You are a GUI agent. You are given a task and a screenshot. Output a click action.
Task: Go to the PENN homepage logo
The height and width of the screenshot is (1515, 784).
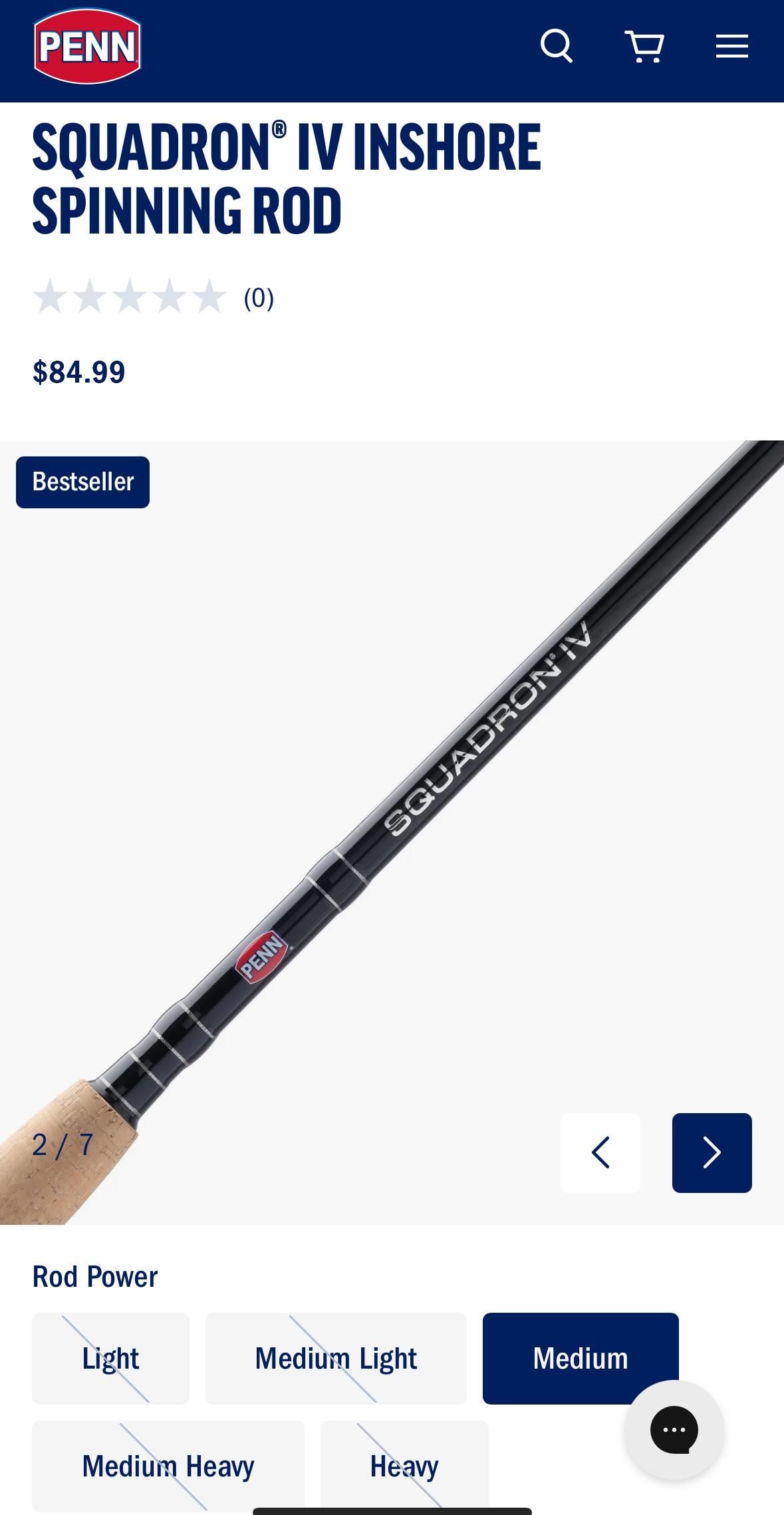pos(87,47)
